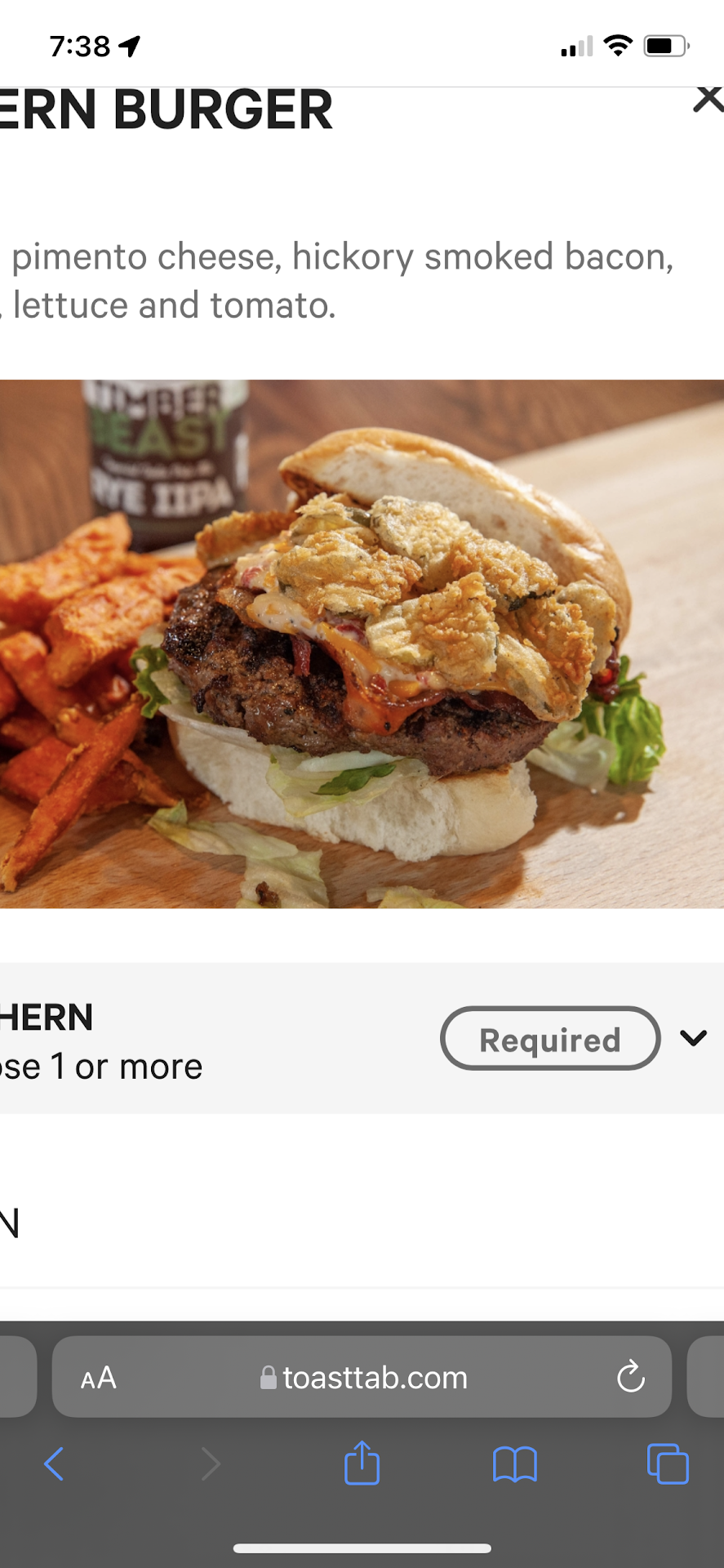Collapse the required options section chevron

click(693, 1038)
